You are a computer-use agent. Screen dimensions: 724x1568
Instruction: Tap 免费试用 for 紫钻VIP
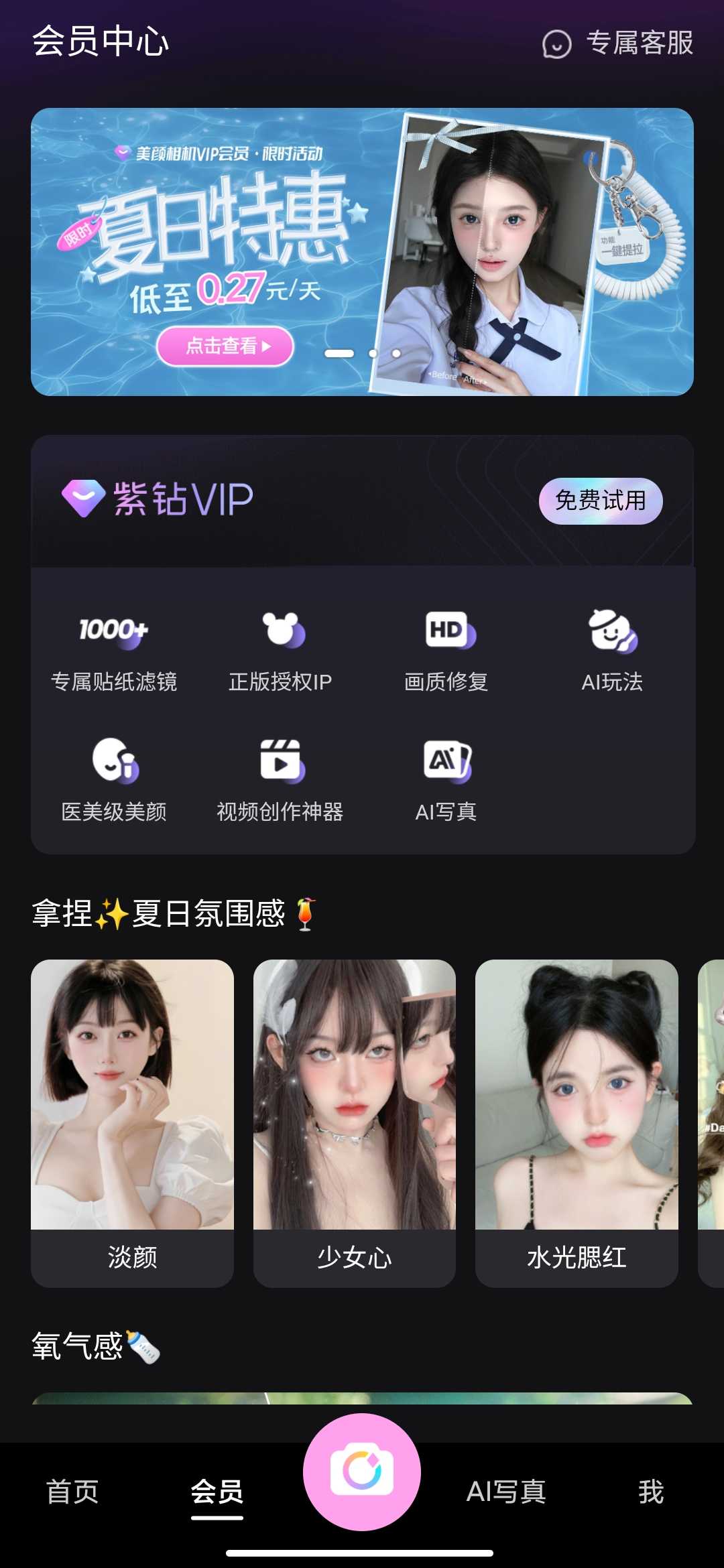click(600, 501)
